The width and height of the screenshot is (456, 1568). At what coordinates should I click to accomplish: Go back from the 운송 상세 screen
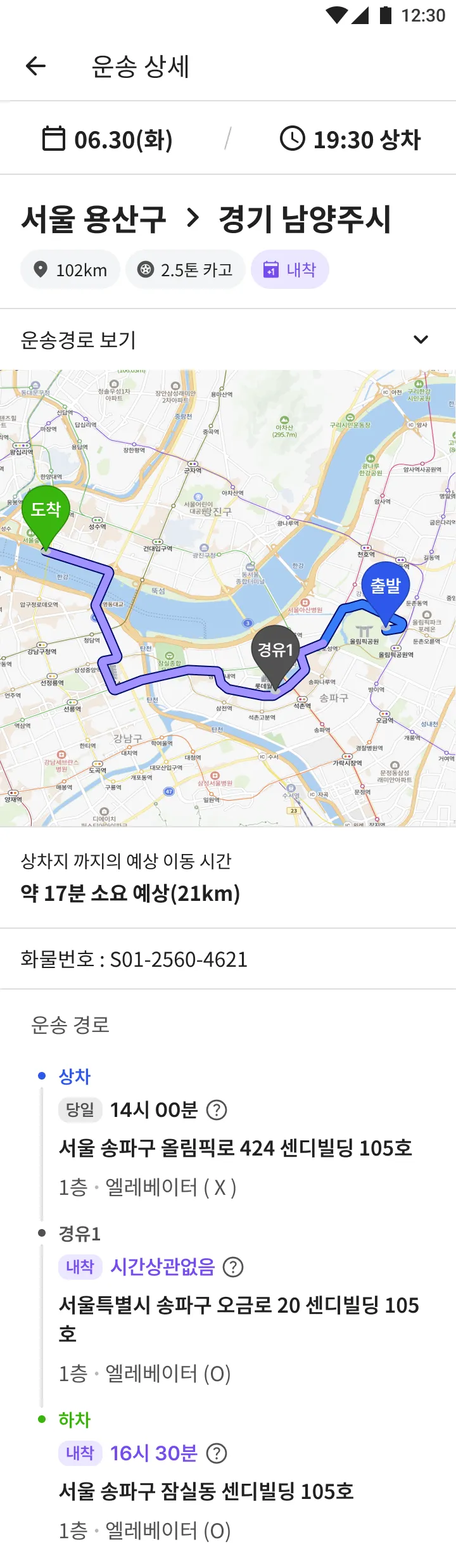(35, 66)
